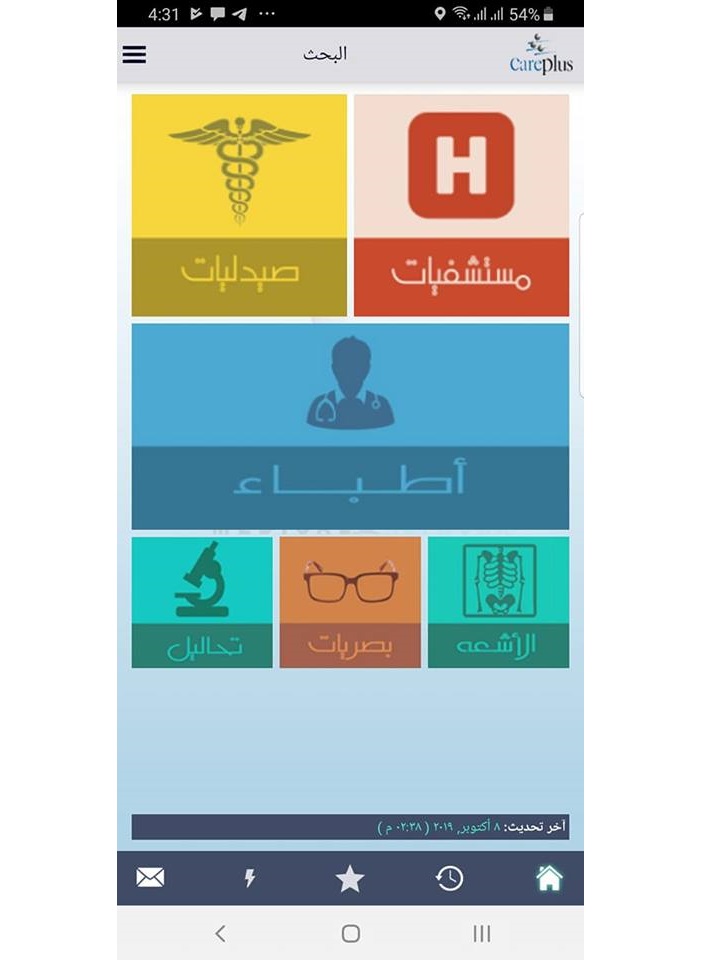This screenshot has height=960, width=703.
Task: Open the radiology (الأشعه) tile
Action: (498, 602)
